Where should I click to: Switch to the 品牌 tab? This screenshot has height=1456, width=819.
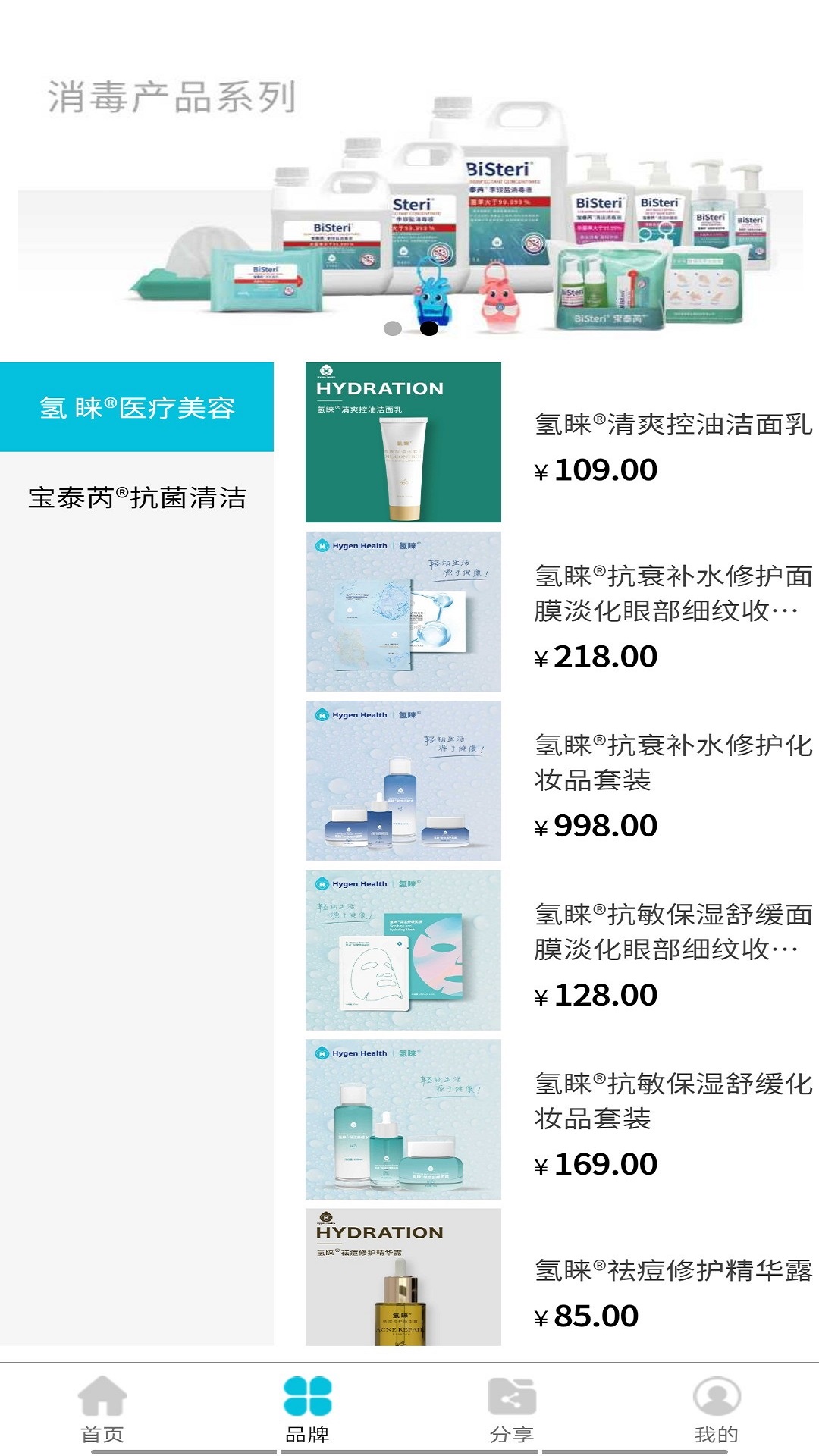(x=307, y=1410)
